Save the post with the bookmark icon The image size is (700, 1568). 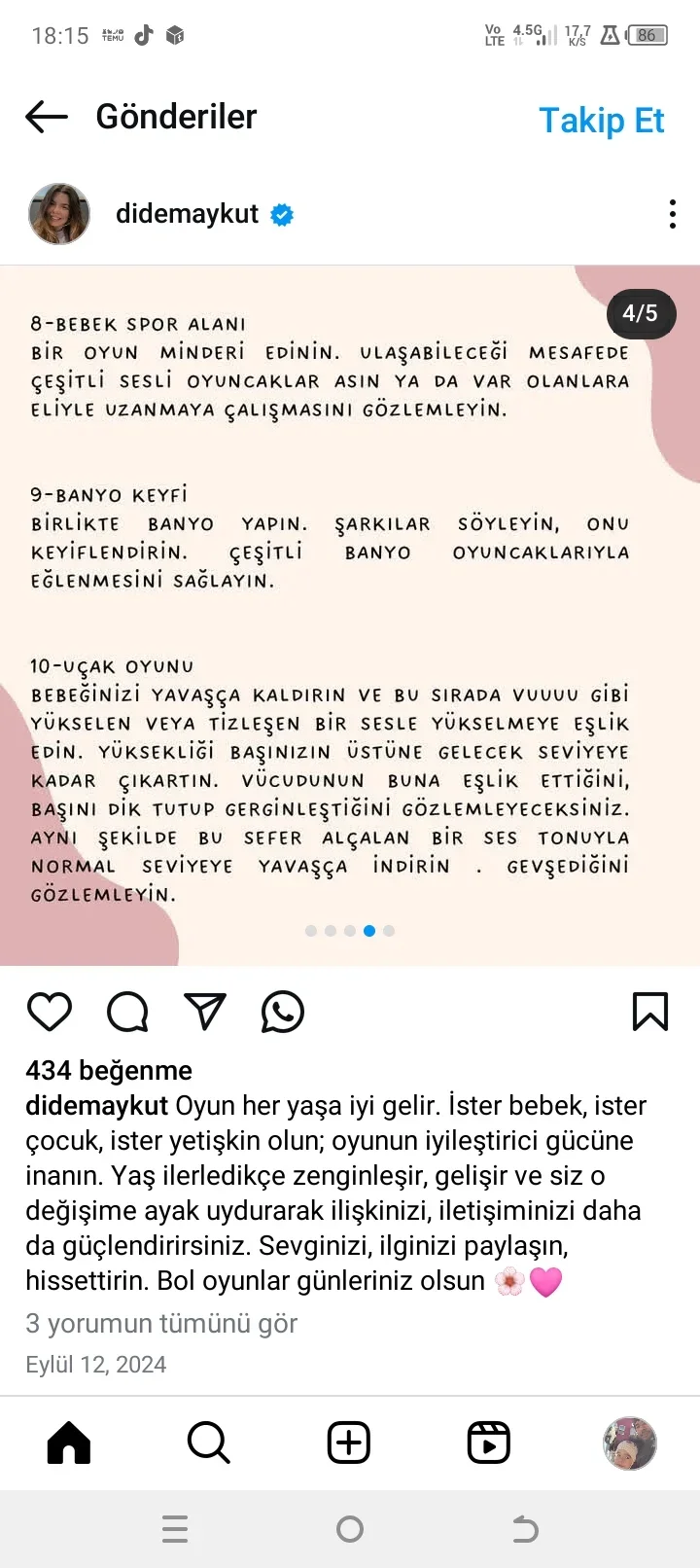tap(649, 1012)
